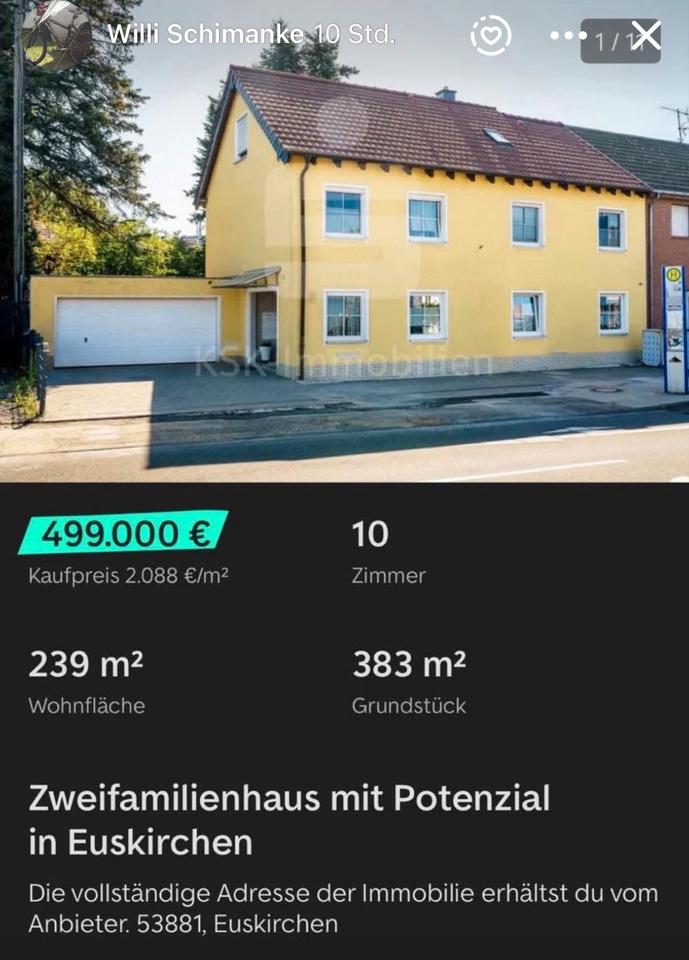Open profile via the name Willi Schimanke
Image resolution: width=689 pixels, height=960 pixels.
point(206,34)
